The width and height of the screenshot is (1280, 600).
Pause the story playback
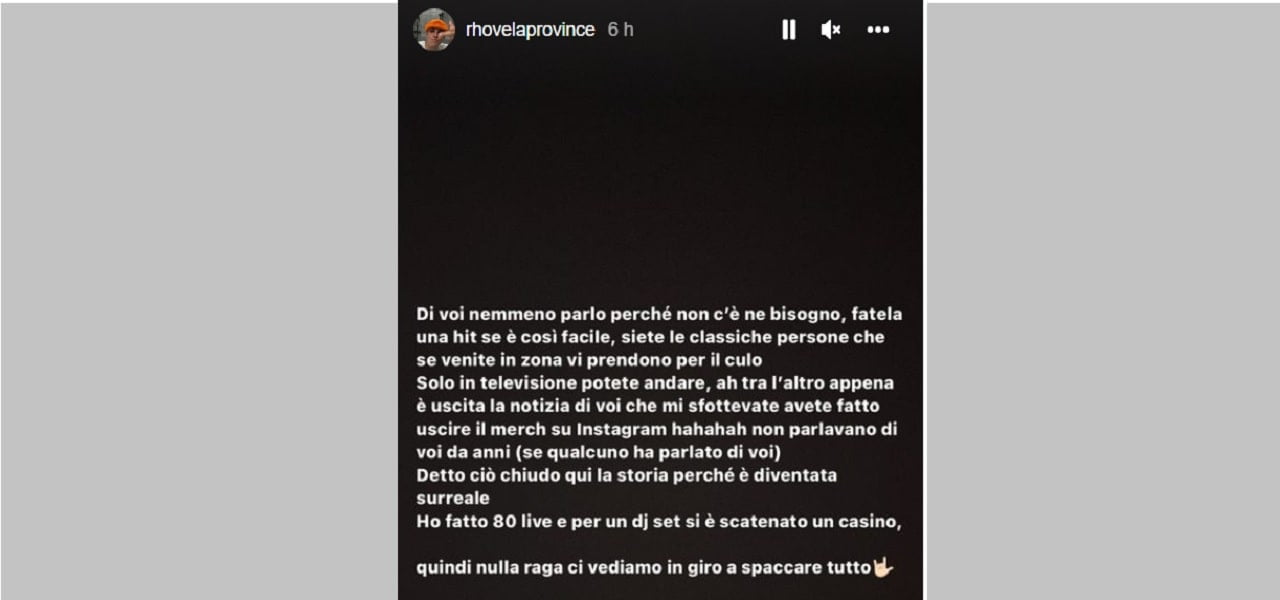(x=788, y=30)
